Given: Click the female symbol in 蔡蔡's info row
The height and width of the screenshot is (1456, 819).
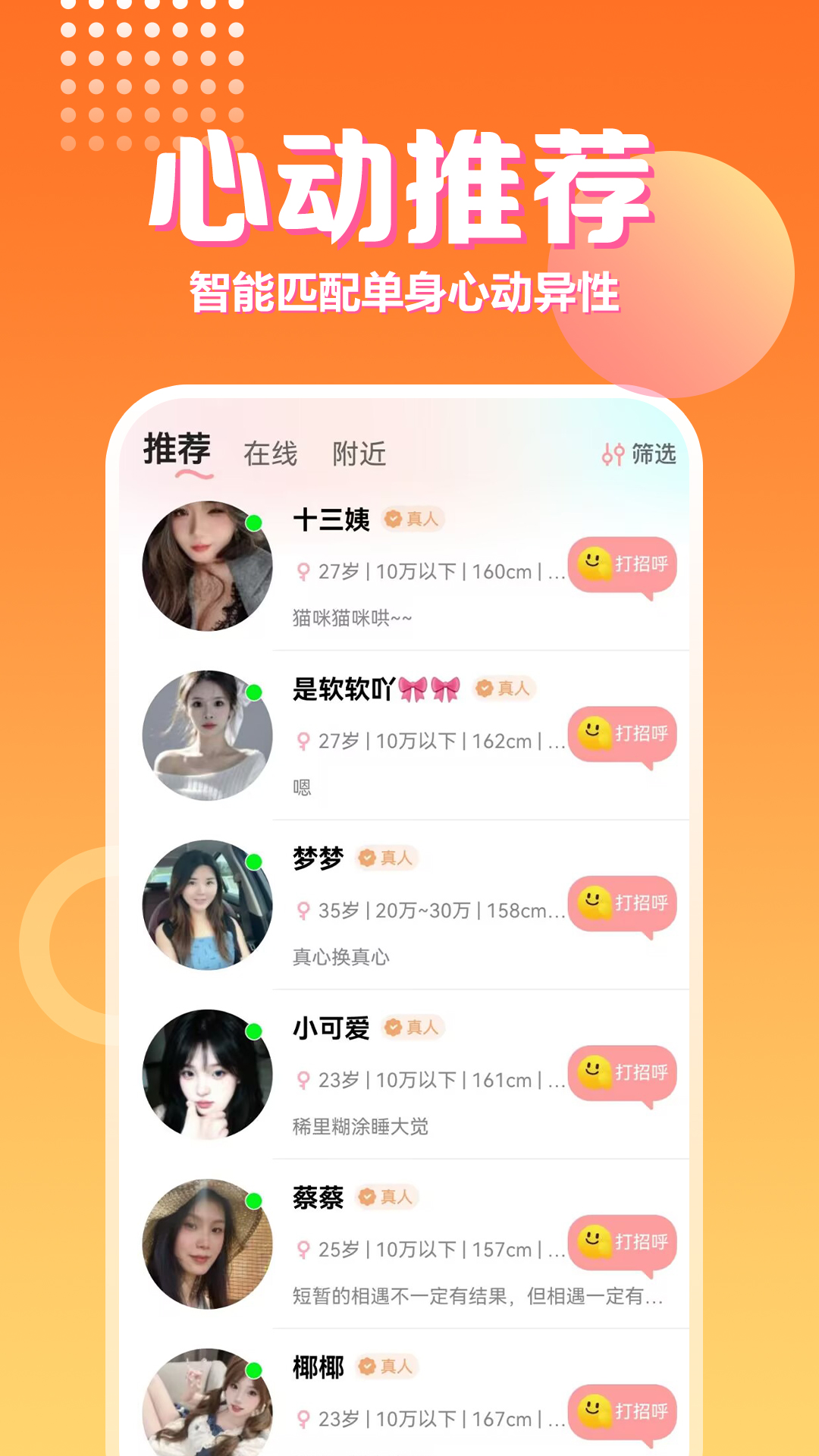Looking at the screenshot, I should [x=303, y=1248].
